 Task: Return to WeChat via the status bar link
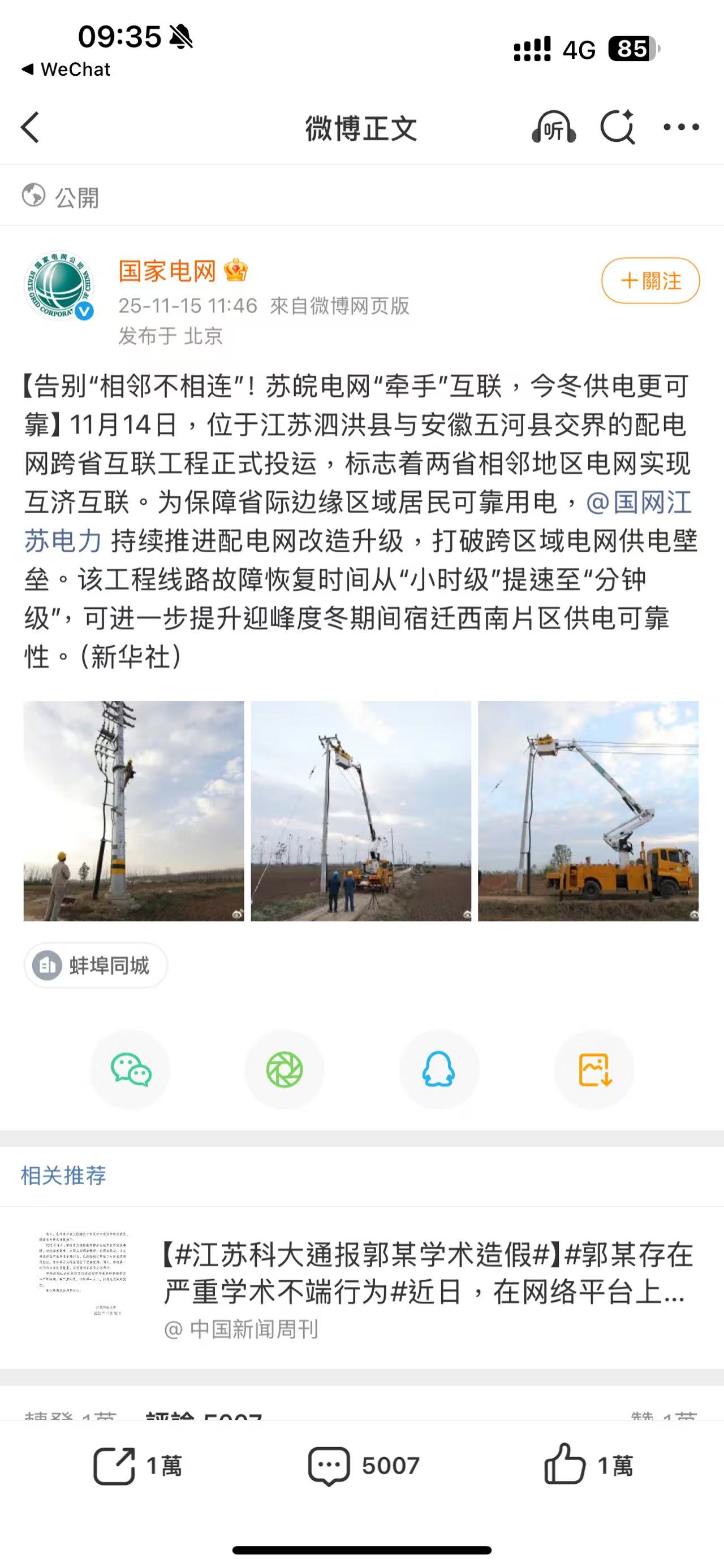(x=66, y=70)
